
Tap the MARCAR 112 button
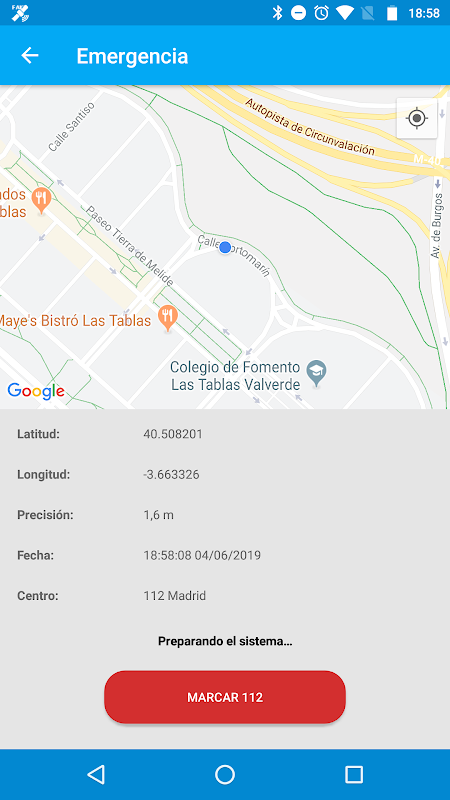[225, 697]
